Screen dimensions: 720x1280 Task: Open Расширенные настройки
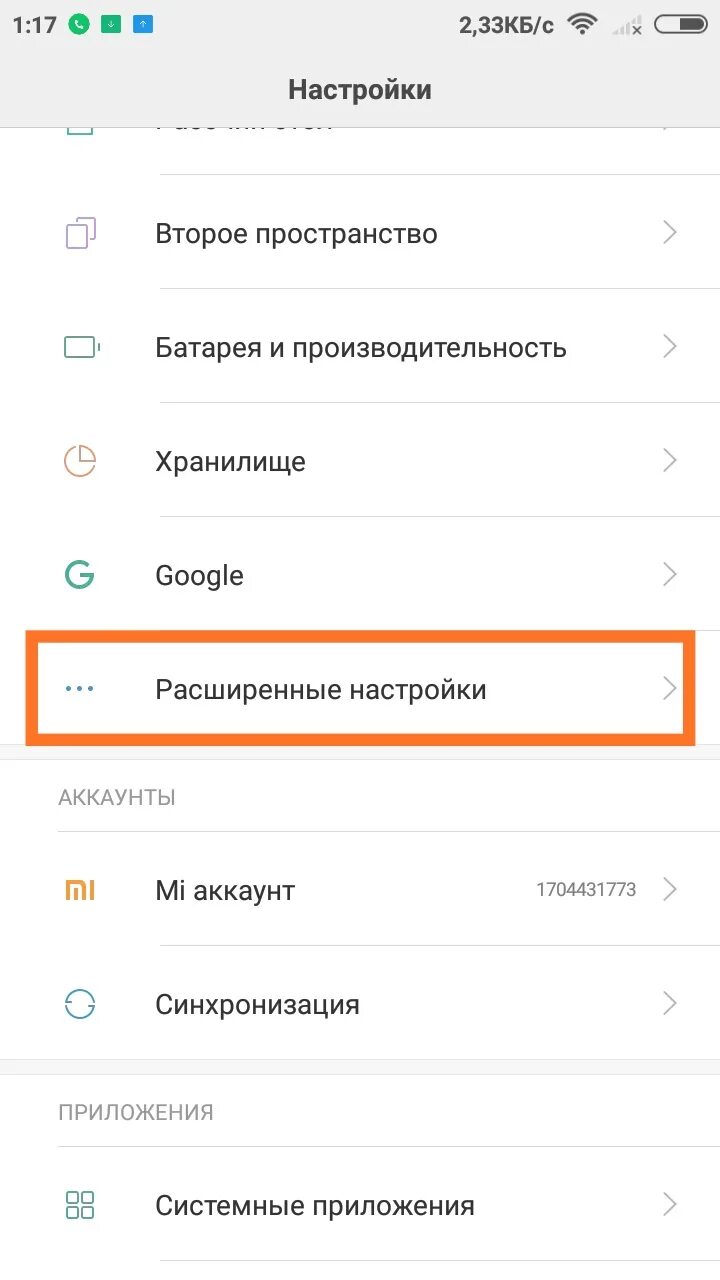(360, 689)
